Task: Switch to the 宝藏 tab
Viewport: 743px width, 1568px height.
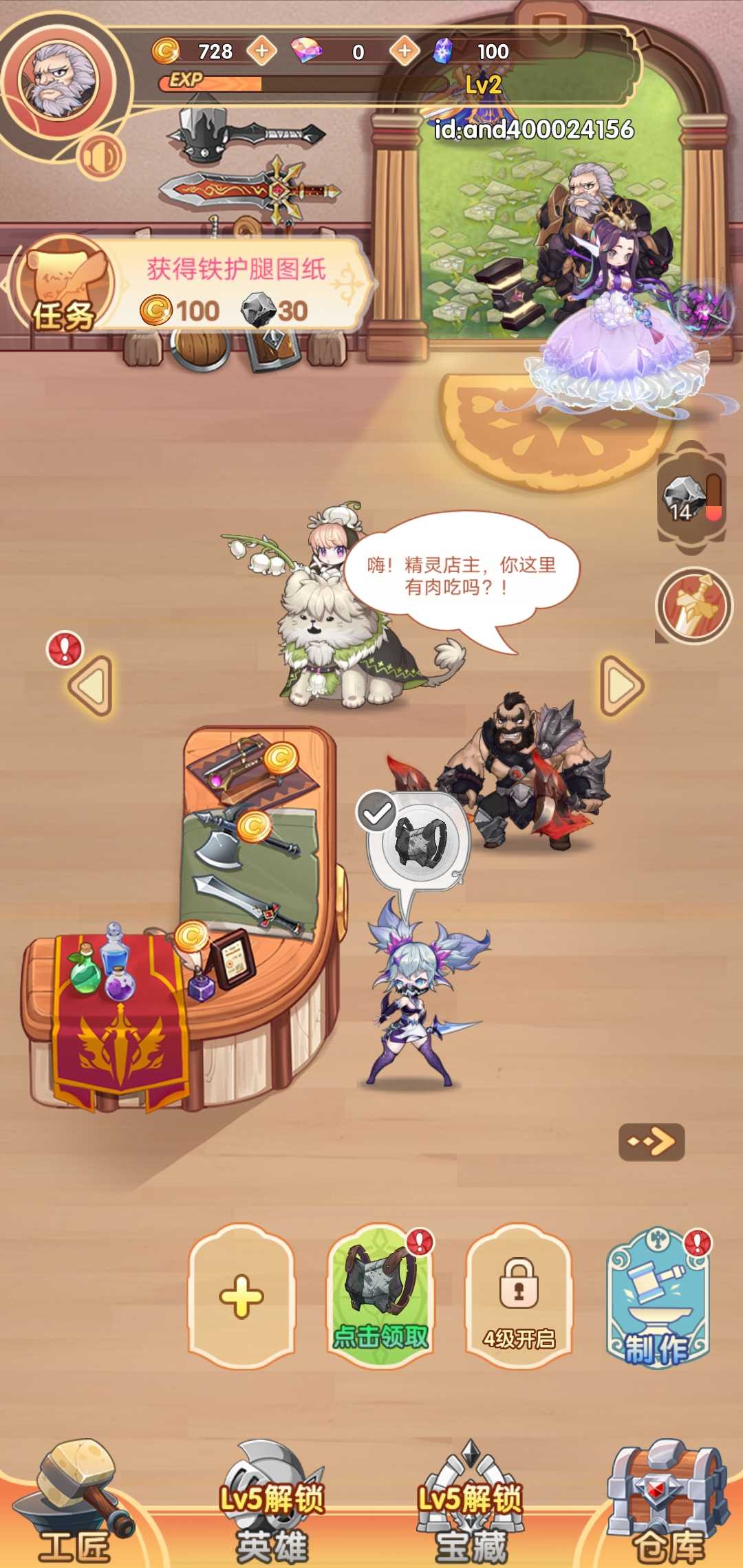Action: click(470, 1506)
